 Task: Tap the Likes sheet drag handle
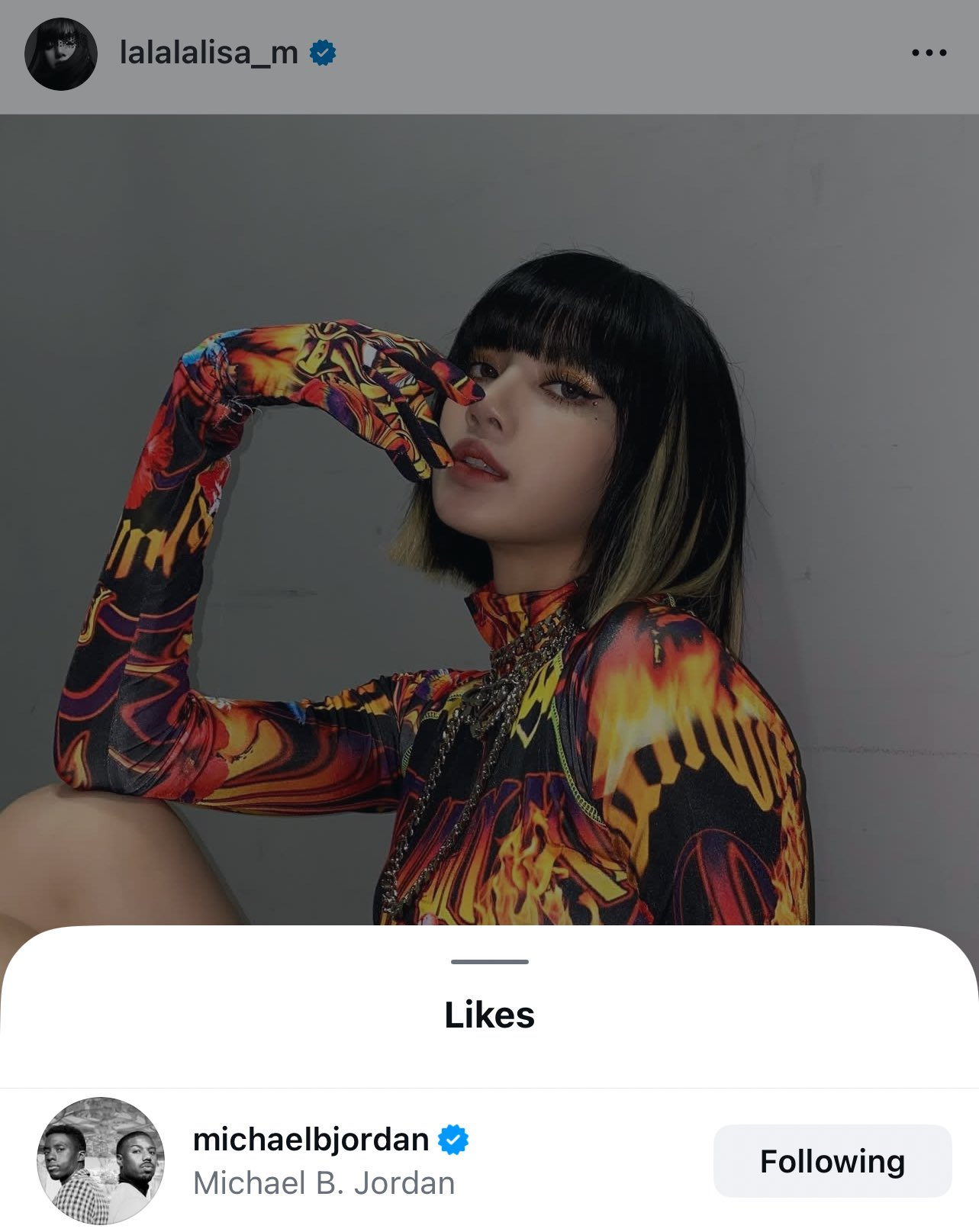[x=489, y=961]
